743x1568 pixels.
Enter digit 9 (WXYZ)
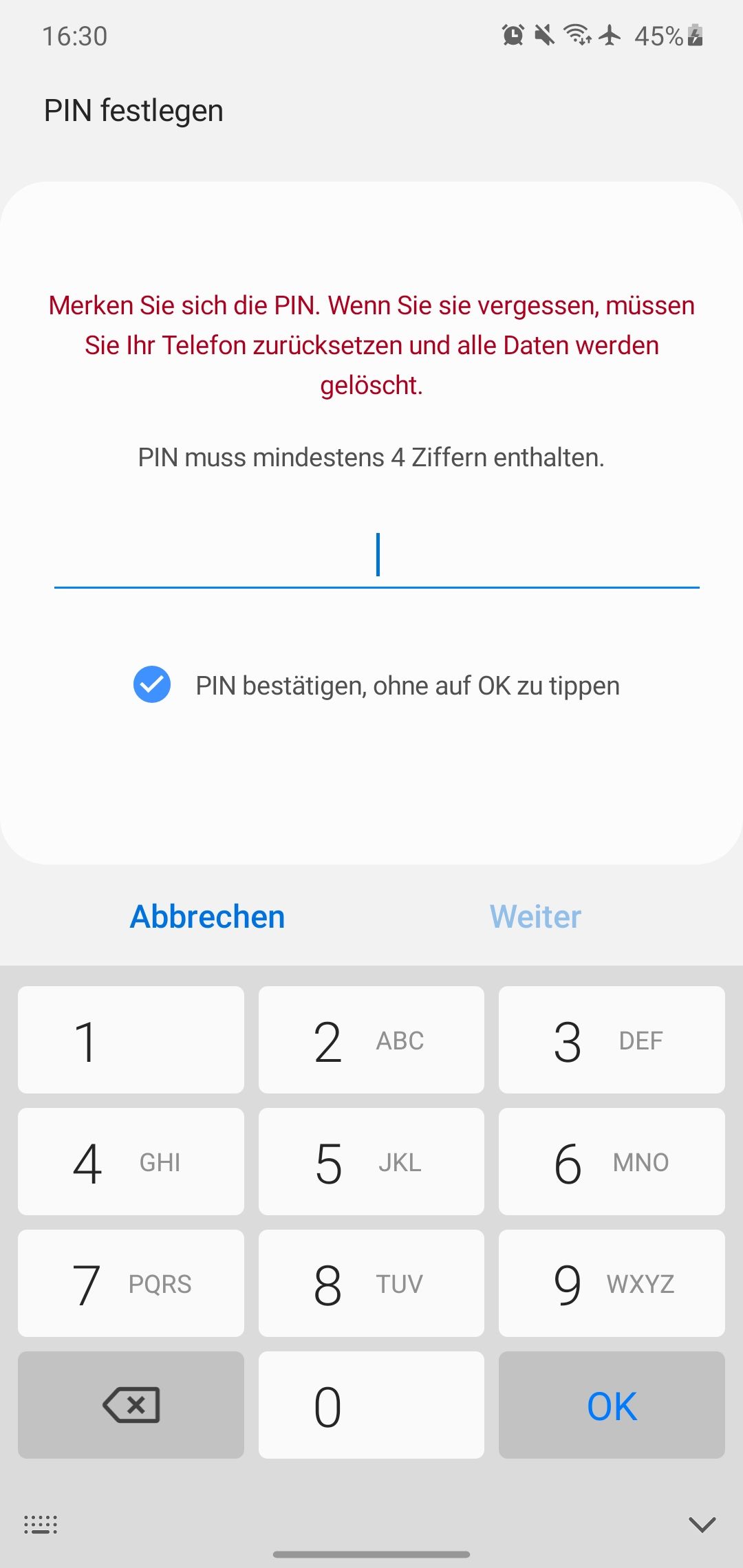coord(611,1283)
